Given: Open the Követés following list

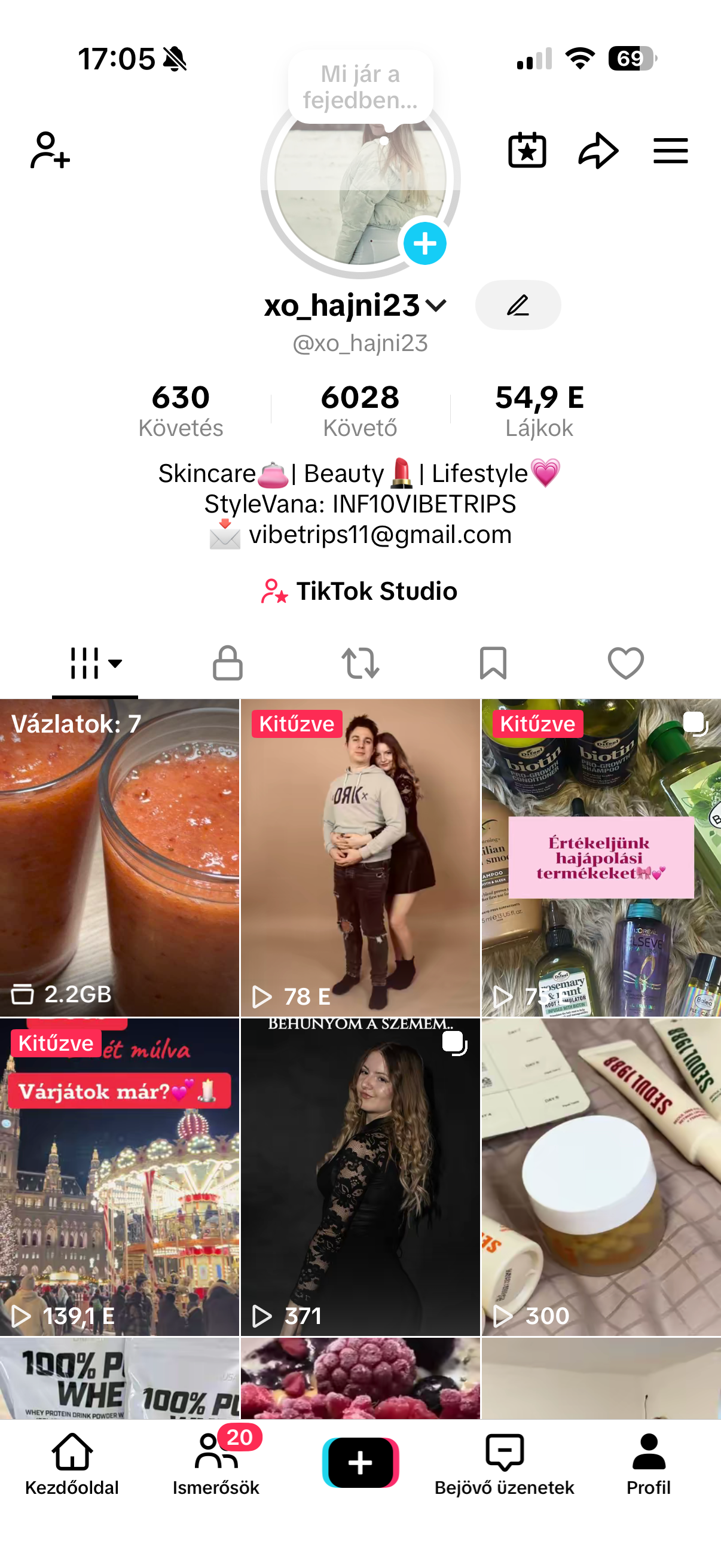Looking at the screenshot, I should 181,410.
